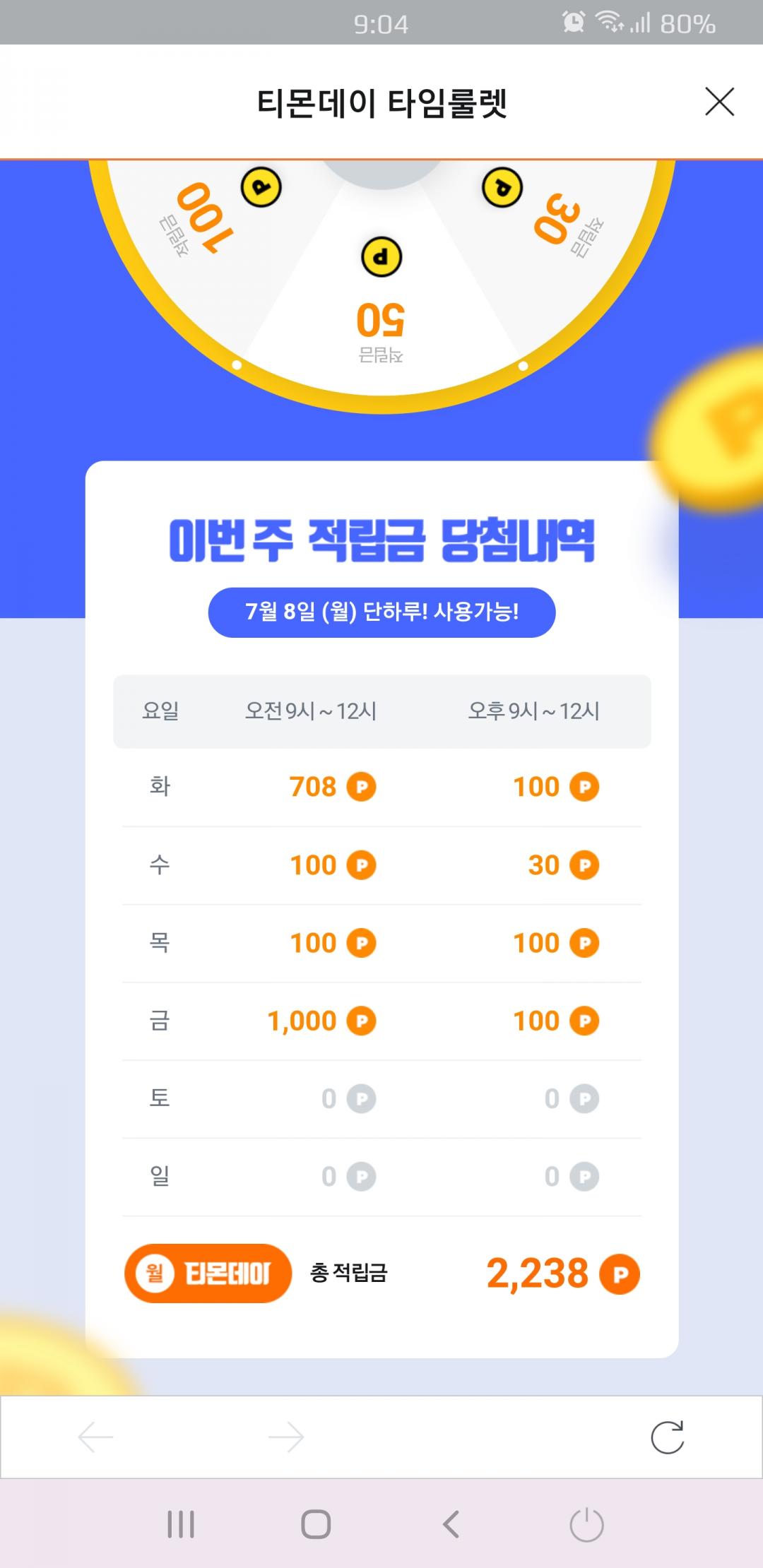Viewport: 763px width, 1568px height.
Task: Go to the phone's home screen
Action: (x=316, y=1524)
